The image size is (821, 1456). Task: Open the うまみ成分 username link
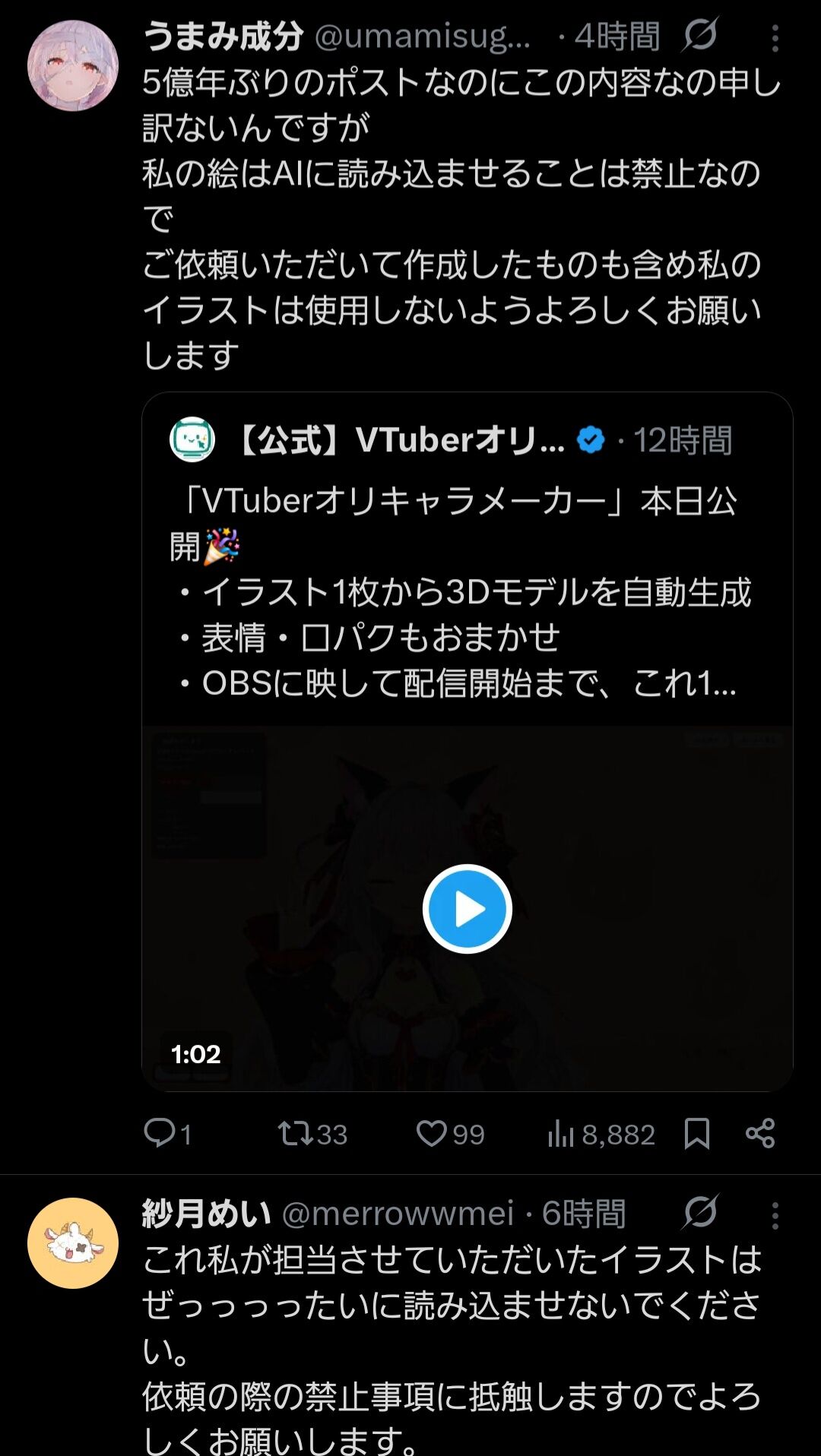[223, 36]
